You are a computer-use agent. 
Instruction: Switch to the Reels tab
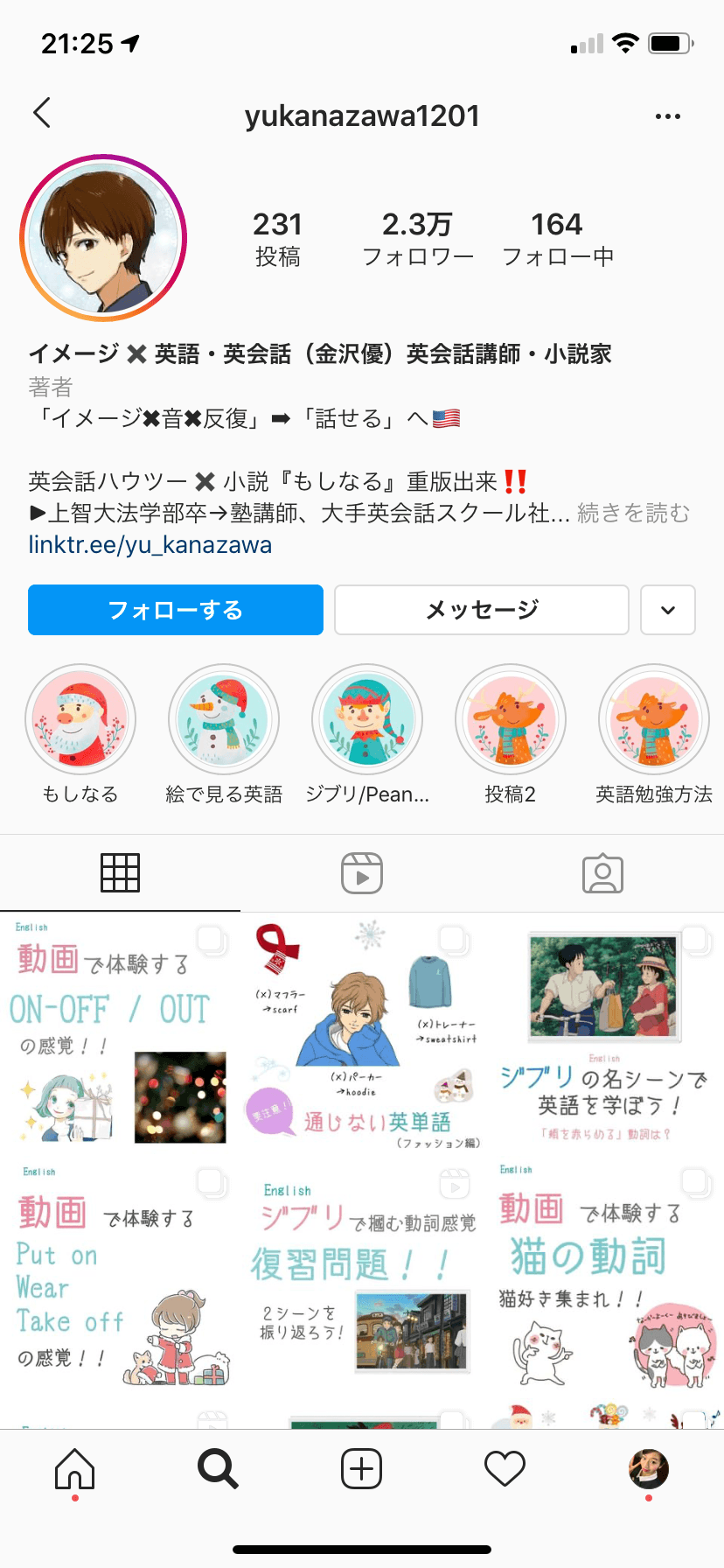(x=362, y=873)
